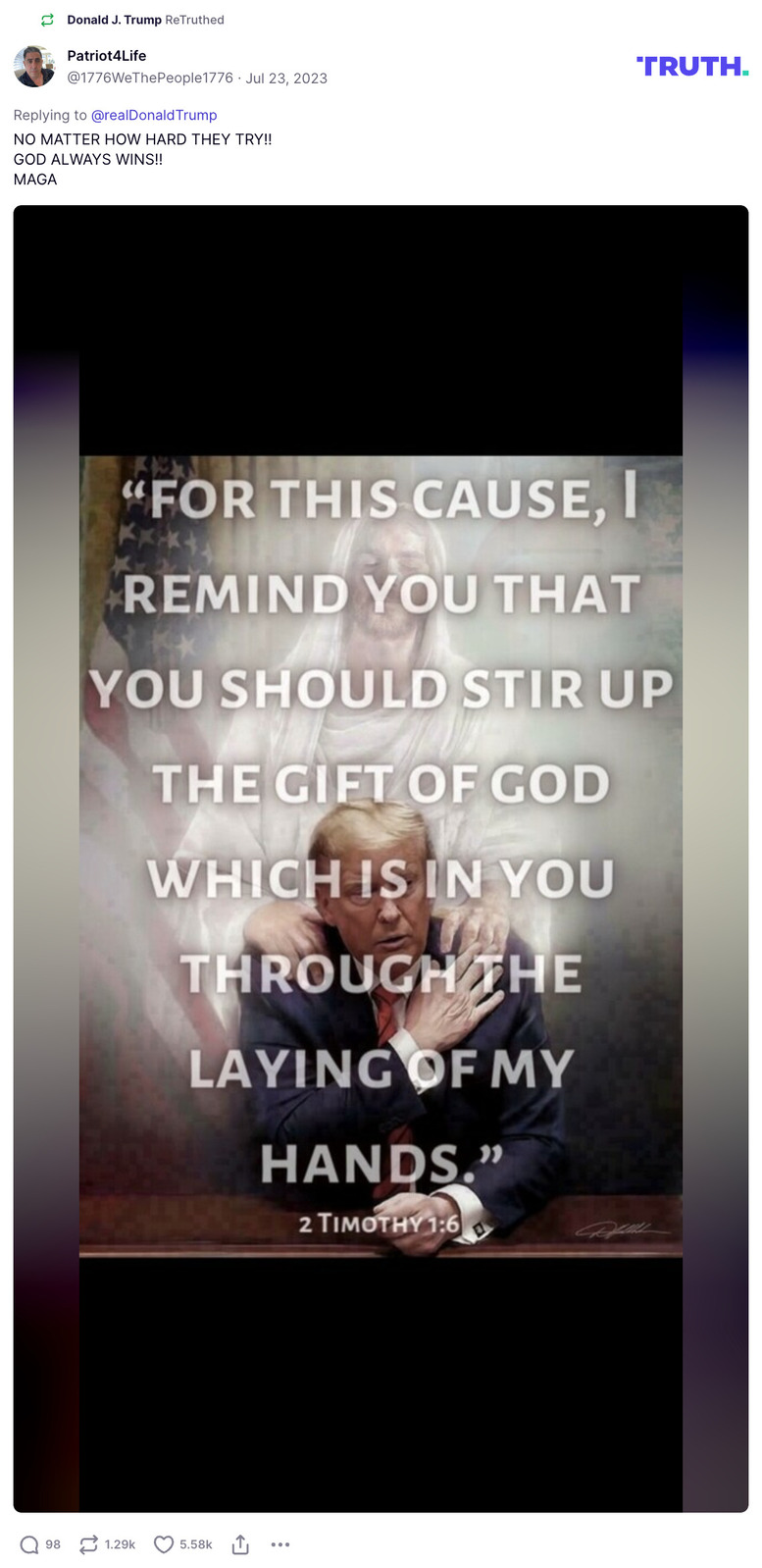Share this post using the upload icon

pyautogui.click(x=240, y=1544)
